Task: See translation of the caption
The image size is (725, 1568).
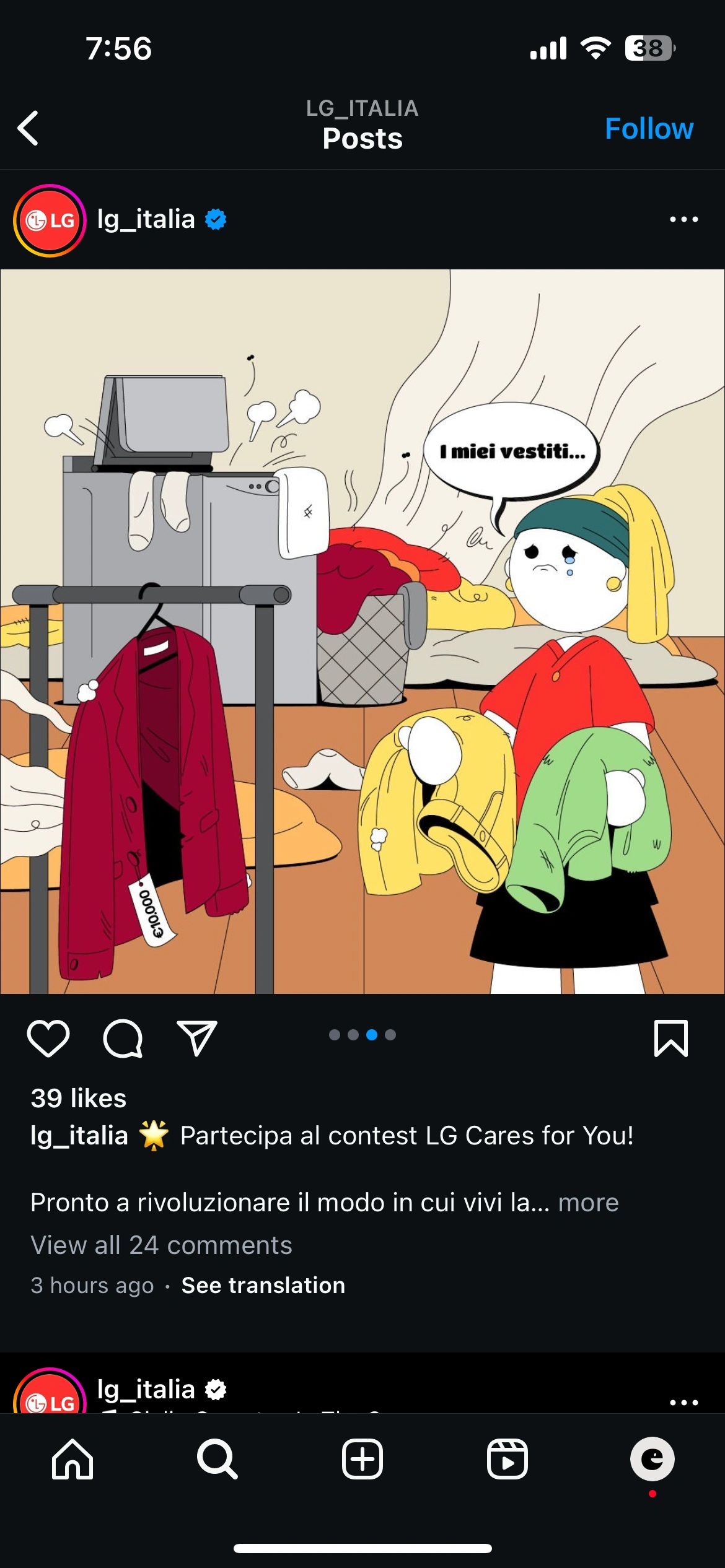Action: 263,1285
